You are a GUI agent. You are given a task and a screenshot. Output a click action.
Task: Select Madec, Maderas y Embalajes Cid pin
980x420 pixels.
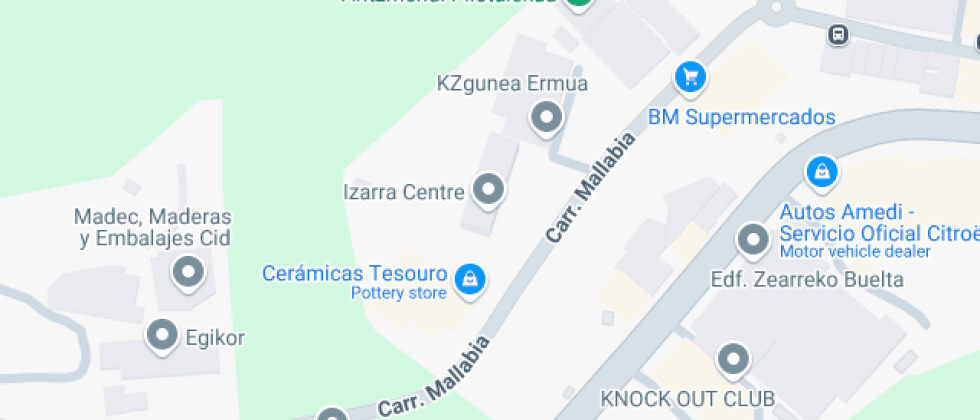[x=187, y=270]
